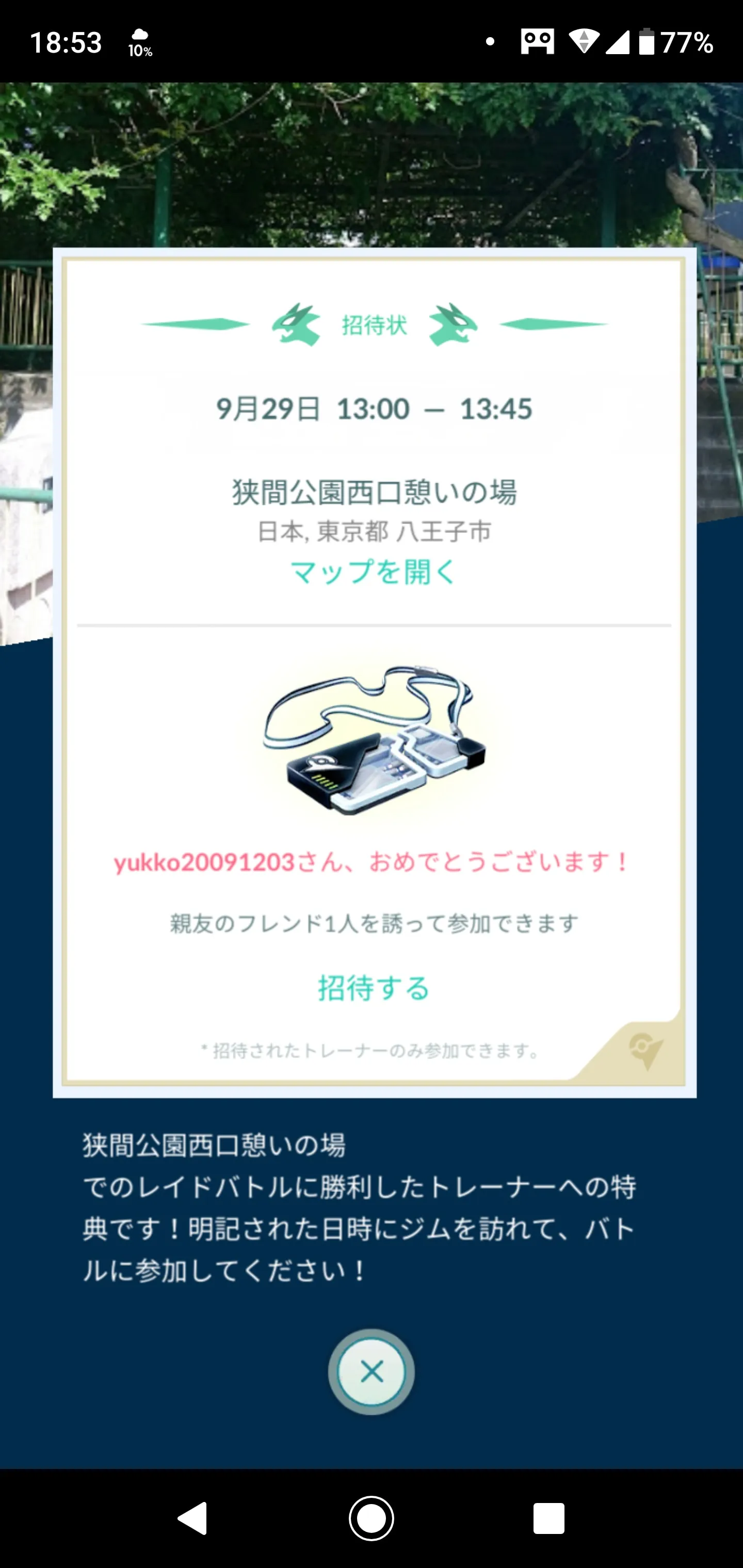The height and width of the screenshot is (1568, 743).
Task: Open the map via マップを開く
Action: (x=374, y=571)
